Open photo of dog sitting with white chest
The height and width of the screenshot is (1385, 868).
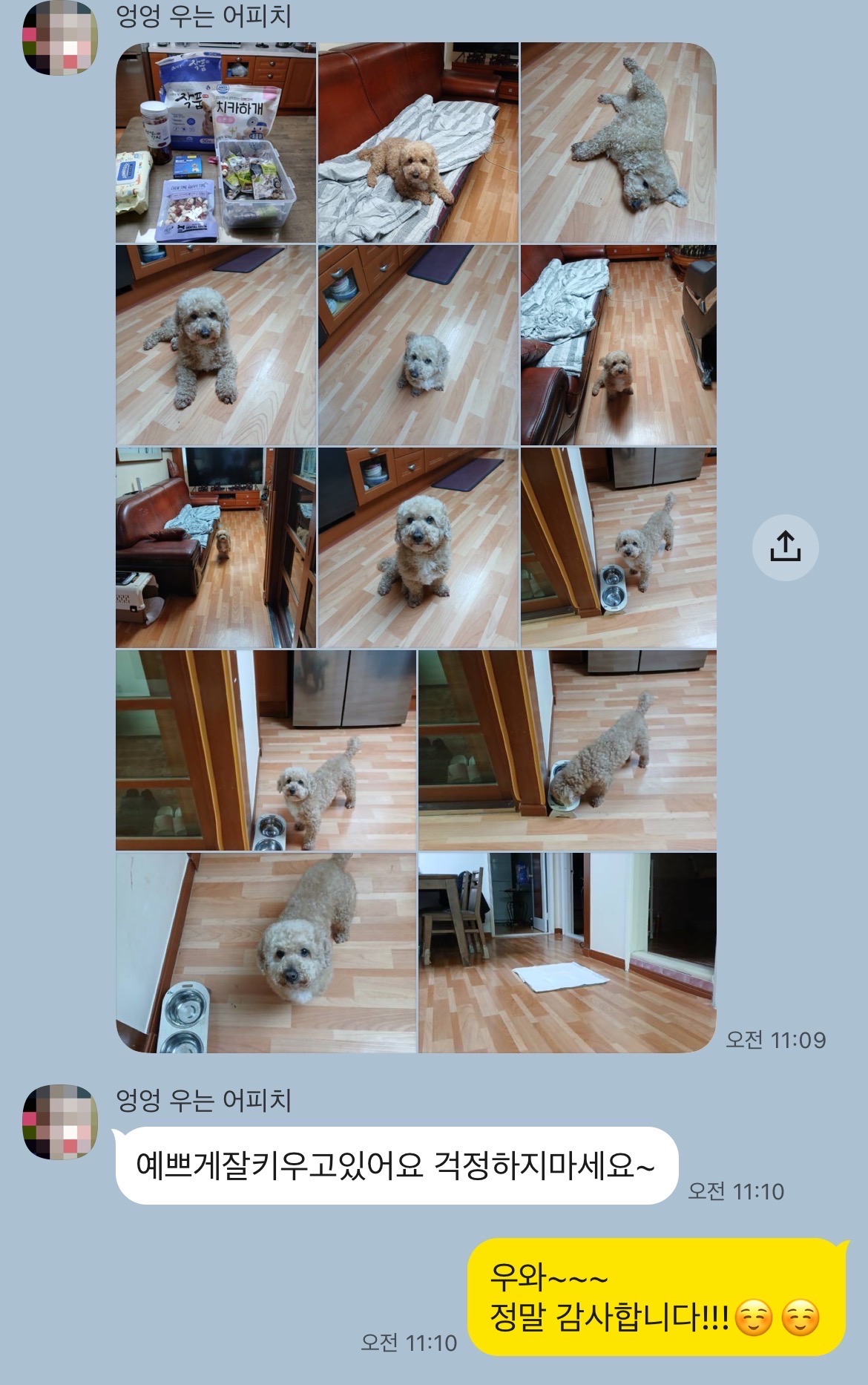(x=418, y=548)
